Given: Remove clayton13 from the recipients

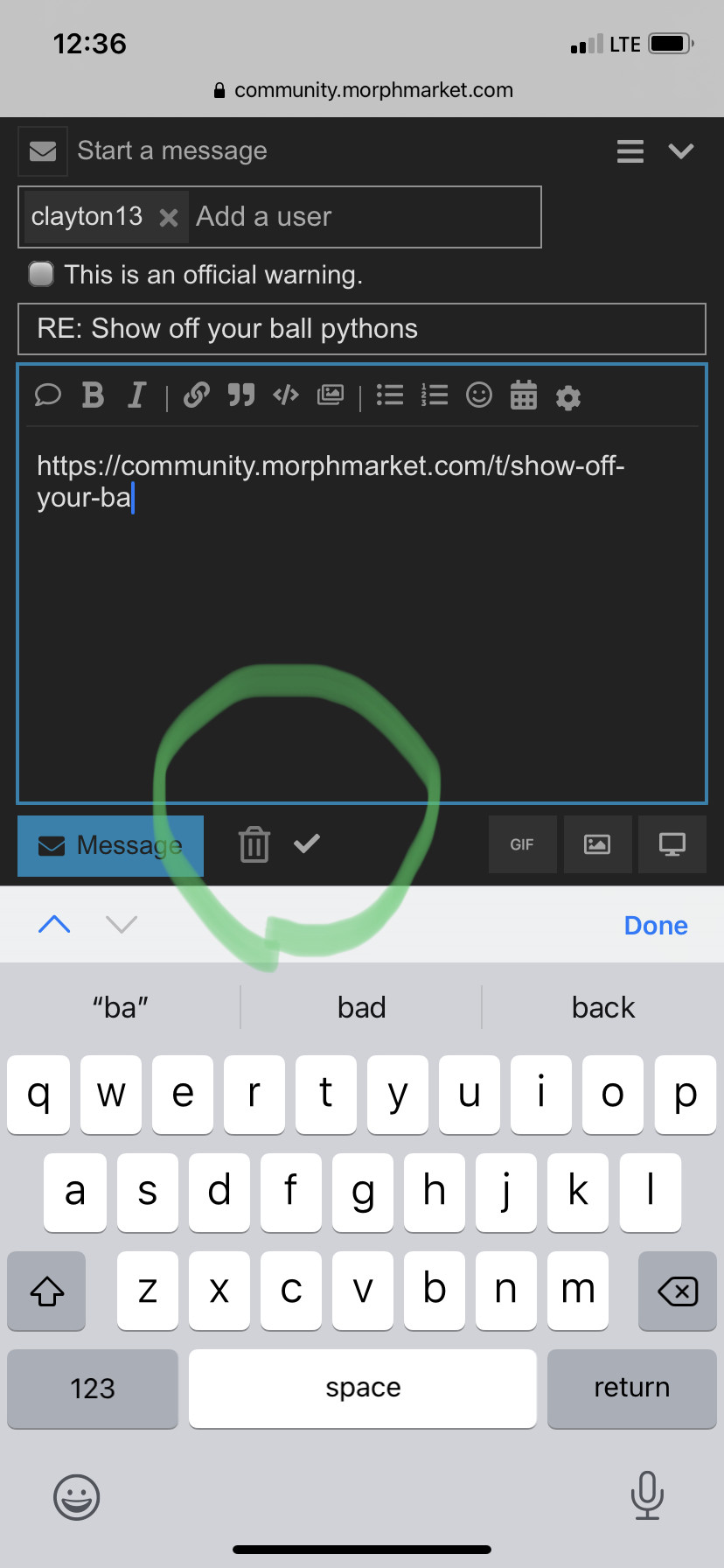Looking at the screenshot, I should (x=169, y=218).
